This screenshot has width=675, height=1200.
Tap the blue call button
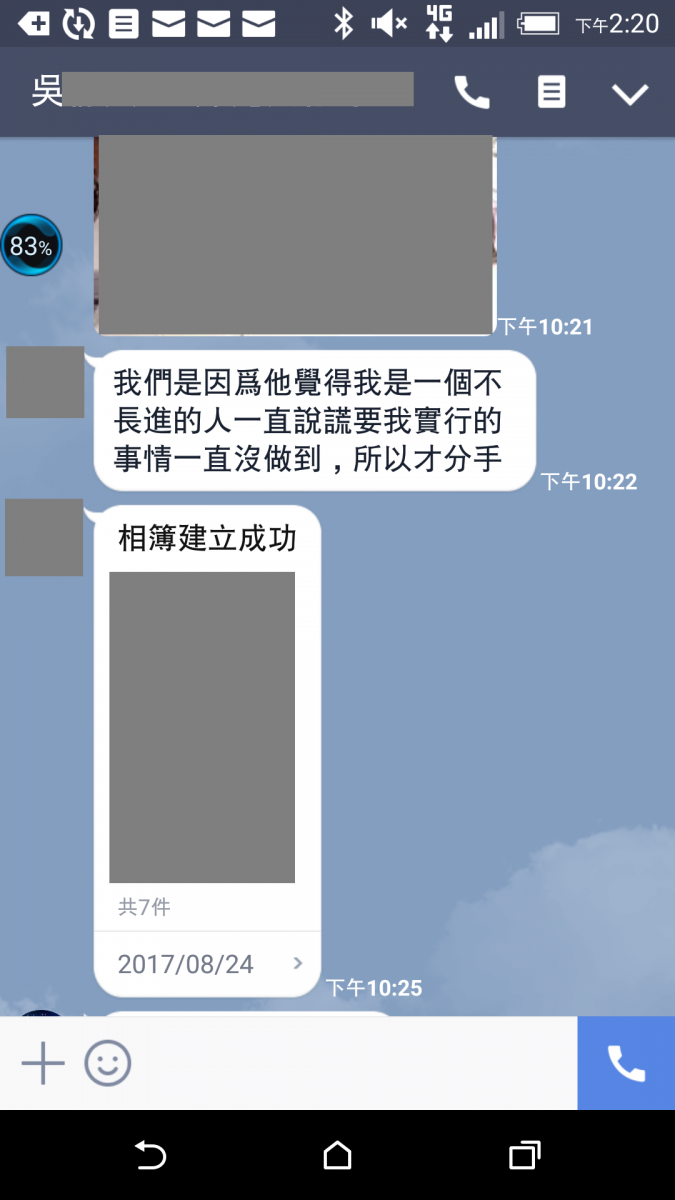click(x=626, y=1063)
